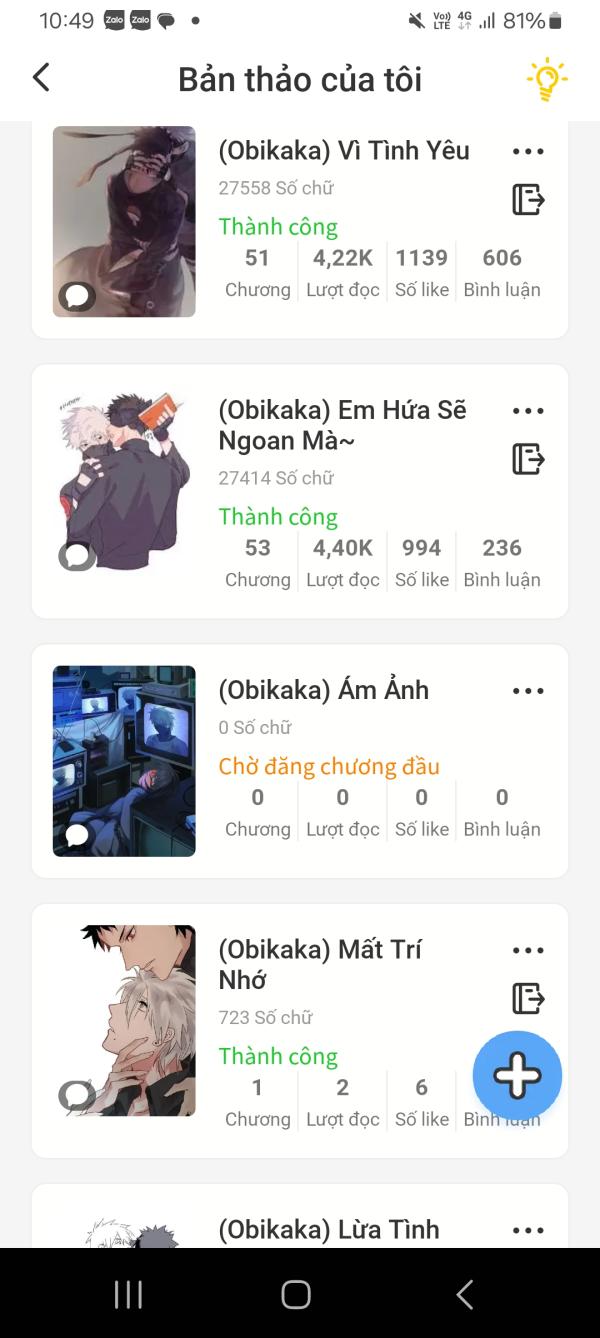Image resolution: width=600 pixels, height=1338 pixels.
Task: Open the lightbulb tips icon
Action: click(x=547, y=80)
